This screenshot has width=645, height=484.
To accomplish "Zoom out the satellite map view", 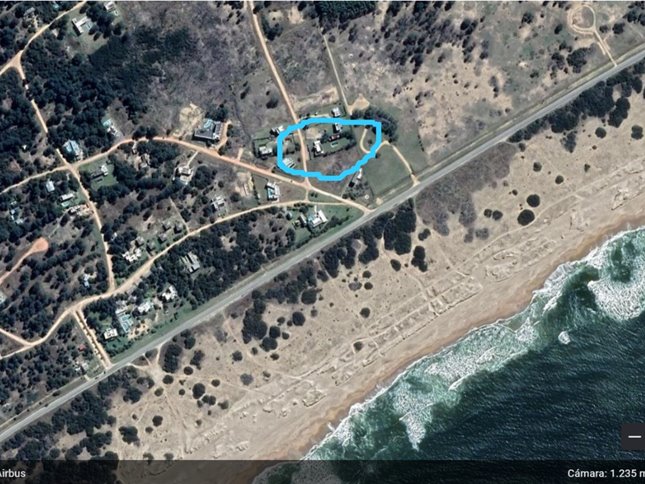I will pyautogui.click(x=635, y=438).
